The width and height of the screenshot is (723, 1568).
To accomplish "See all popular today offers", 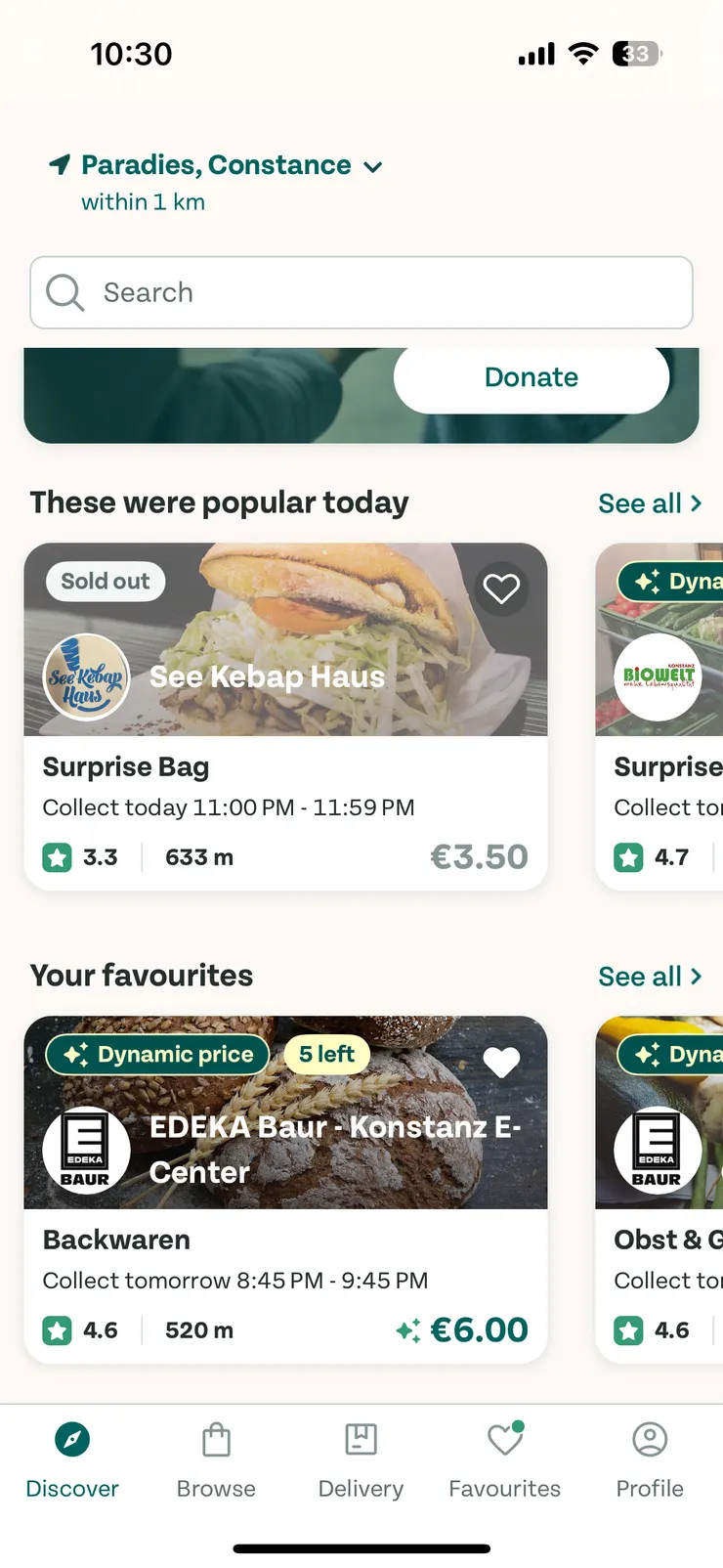I will [649, 503].
